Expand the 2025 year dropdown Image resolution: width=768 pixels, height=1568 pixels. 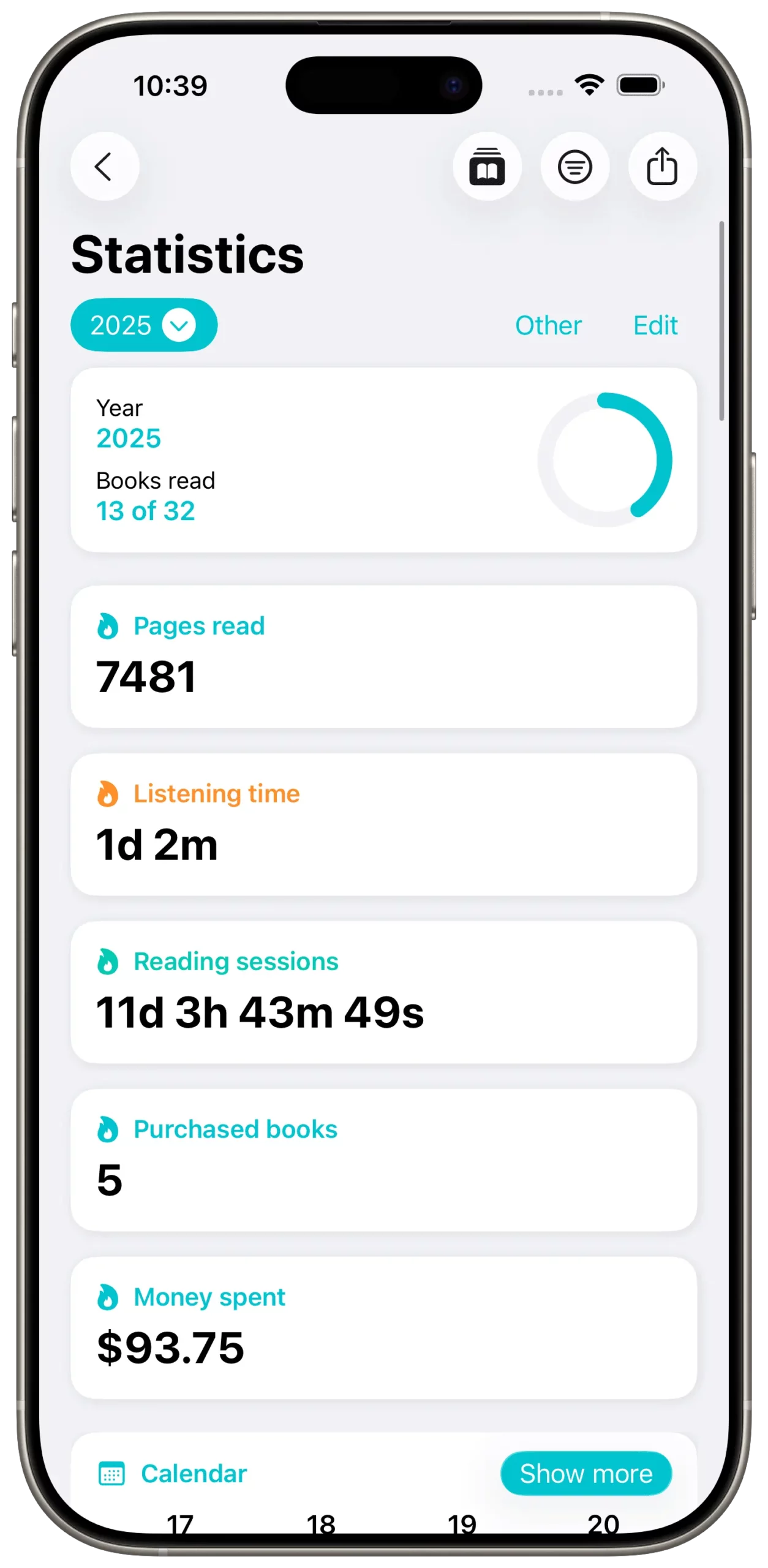[144, 325]
